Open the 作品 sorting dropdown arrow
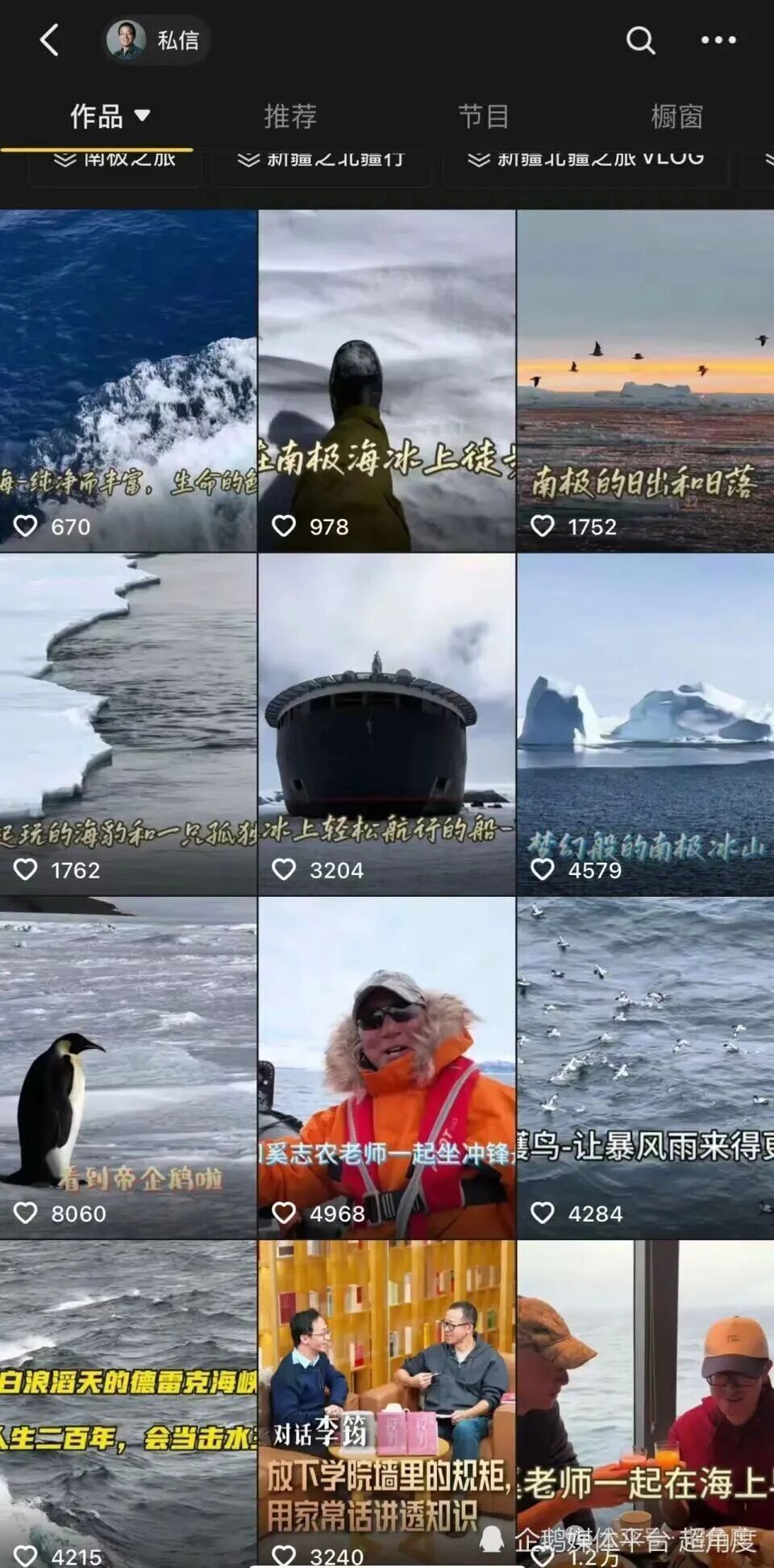Screen dimensions: 774x1568 [x=144, y=116]
